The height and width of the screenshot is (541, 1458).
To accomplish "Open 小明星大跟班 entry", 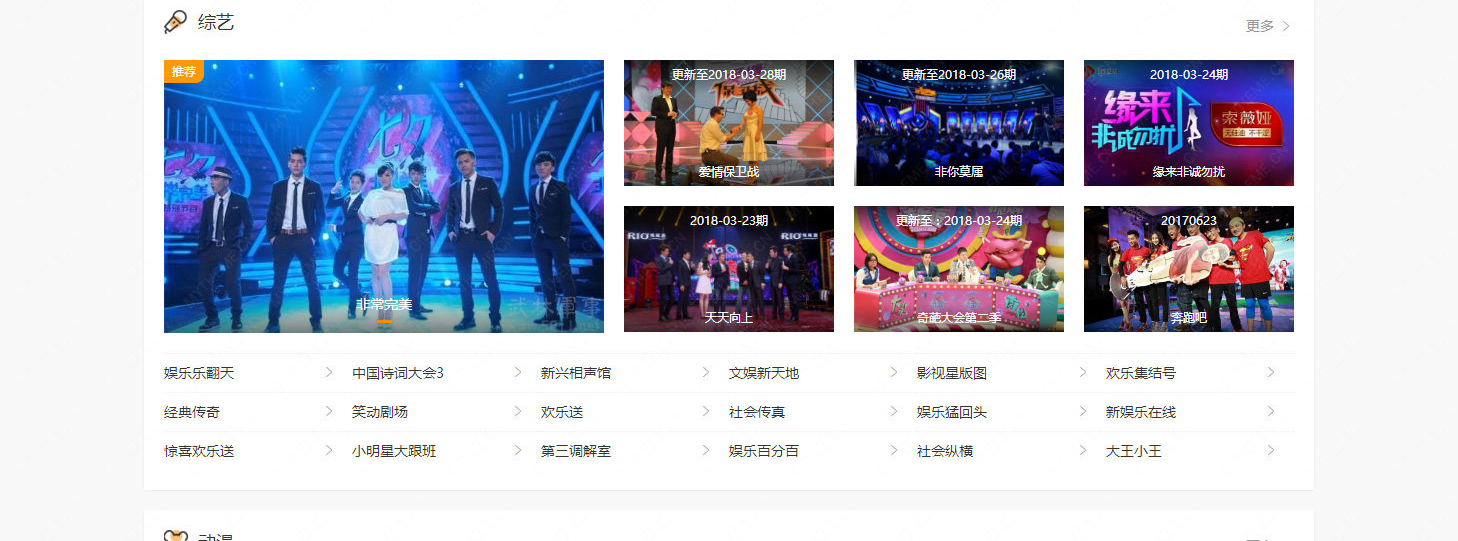I will point(394,451).
